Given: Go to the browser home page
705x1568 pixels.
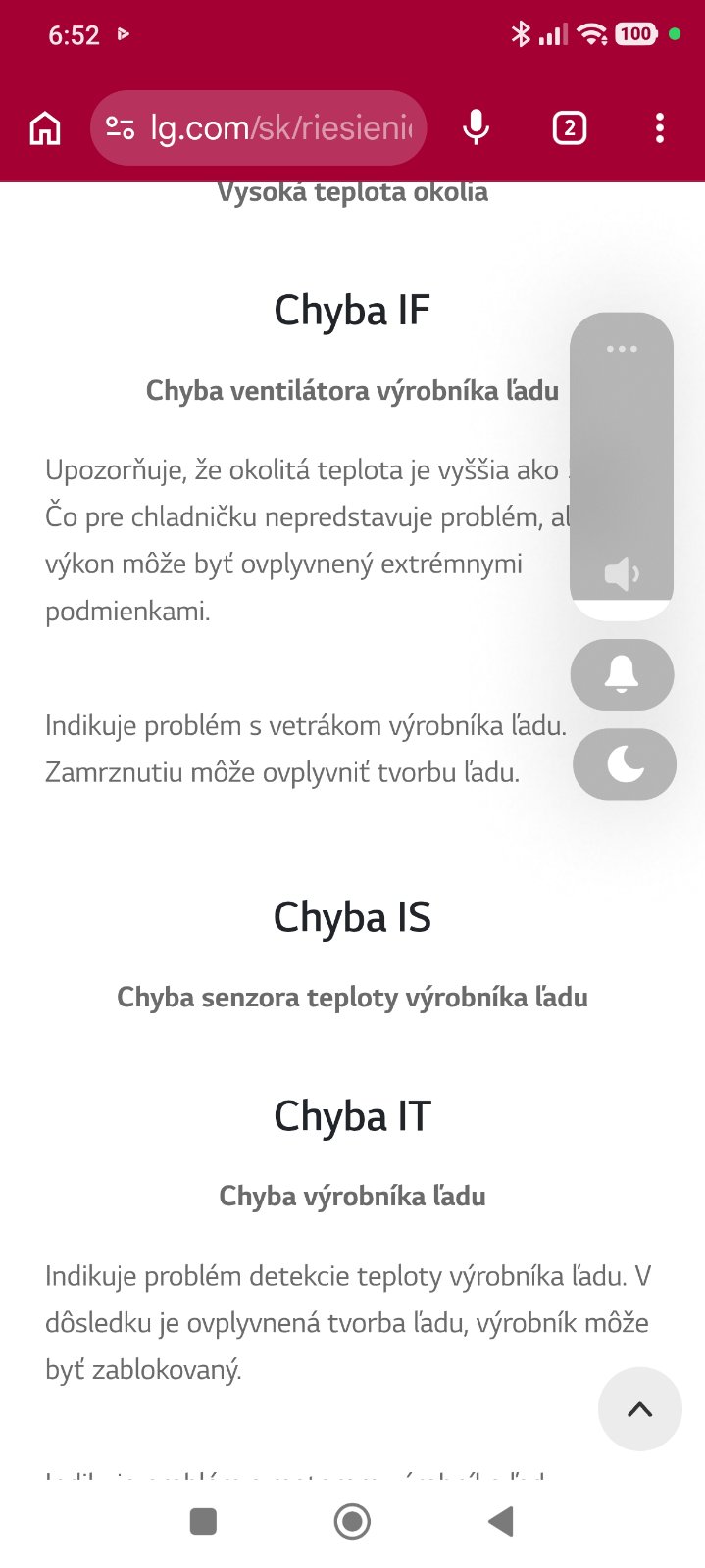Looking at the screenshot, I should point(45,128).
